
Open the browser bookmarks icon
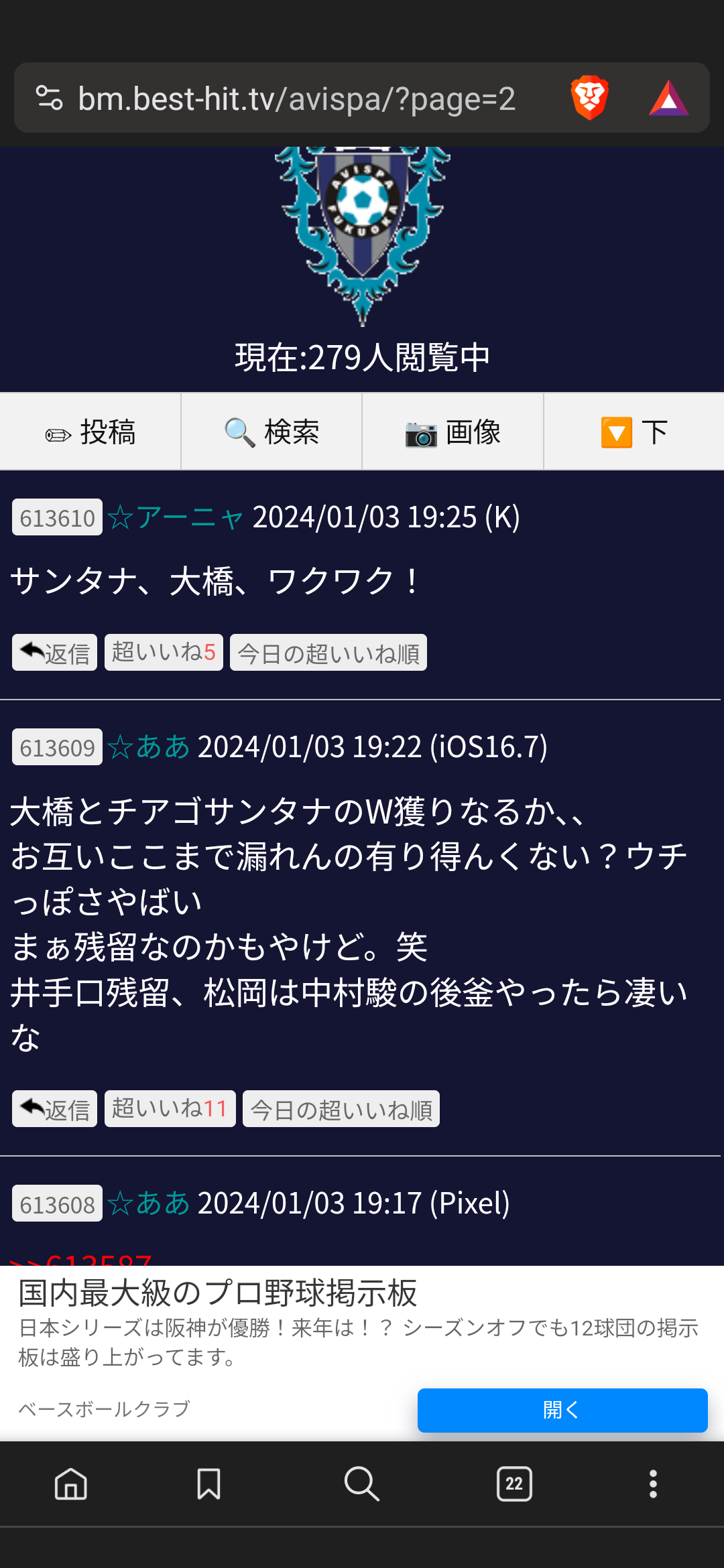pos(208,1484)
